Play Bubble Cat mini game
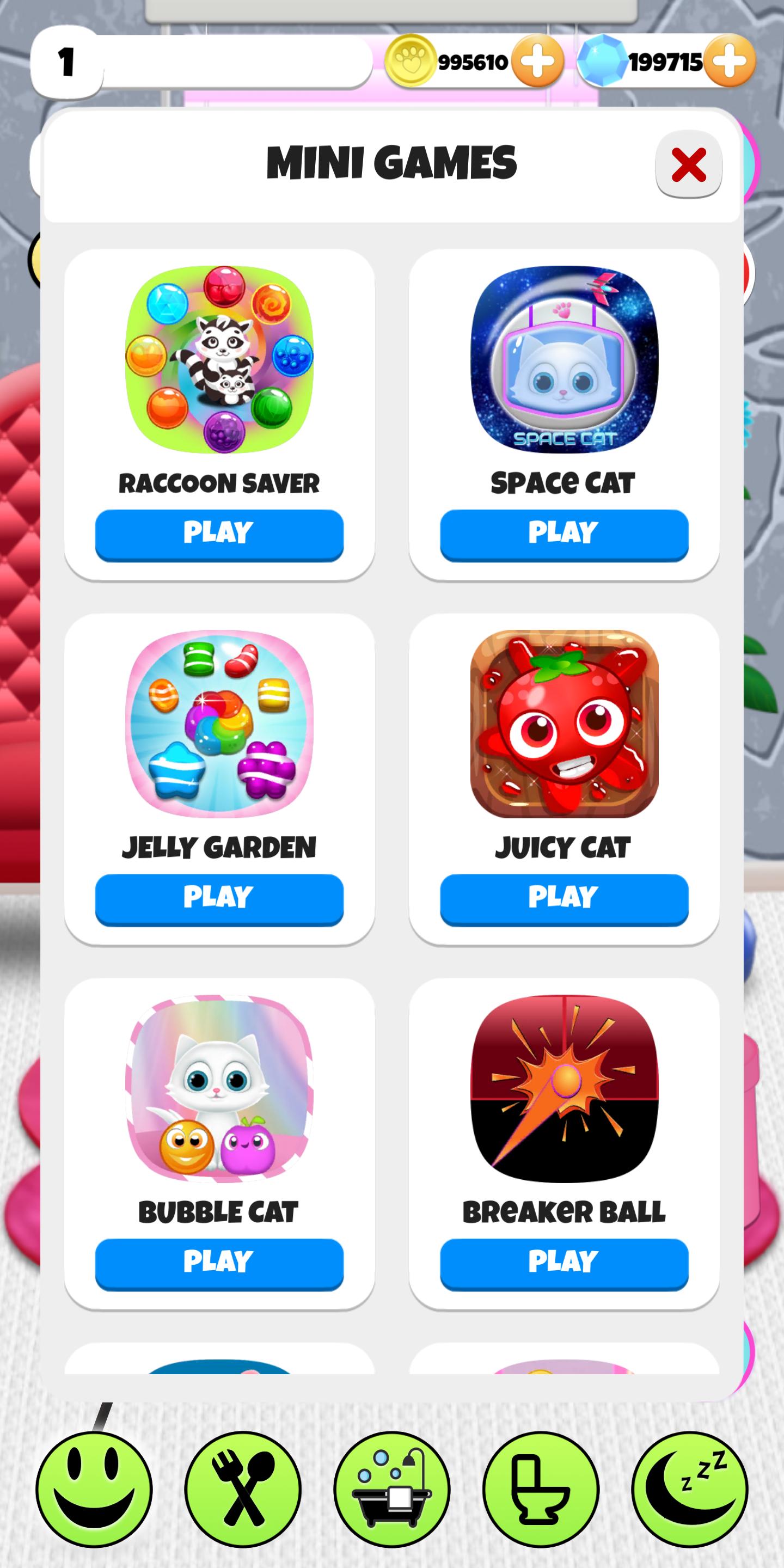This screenshot has width=784, height=1568. pos(219,1263)
